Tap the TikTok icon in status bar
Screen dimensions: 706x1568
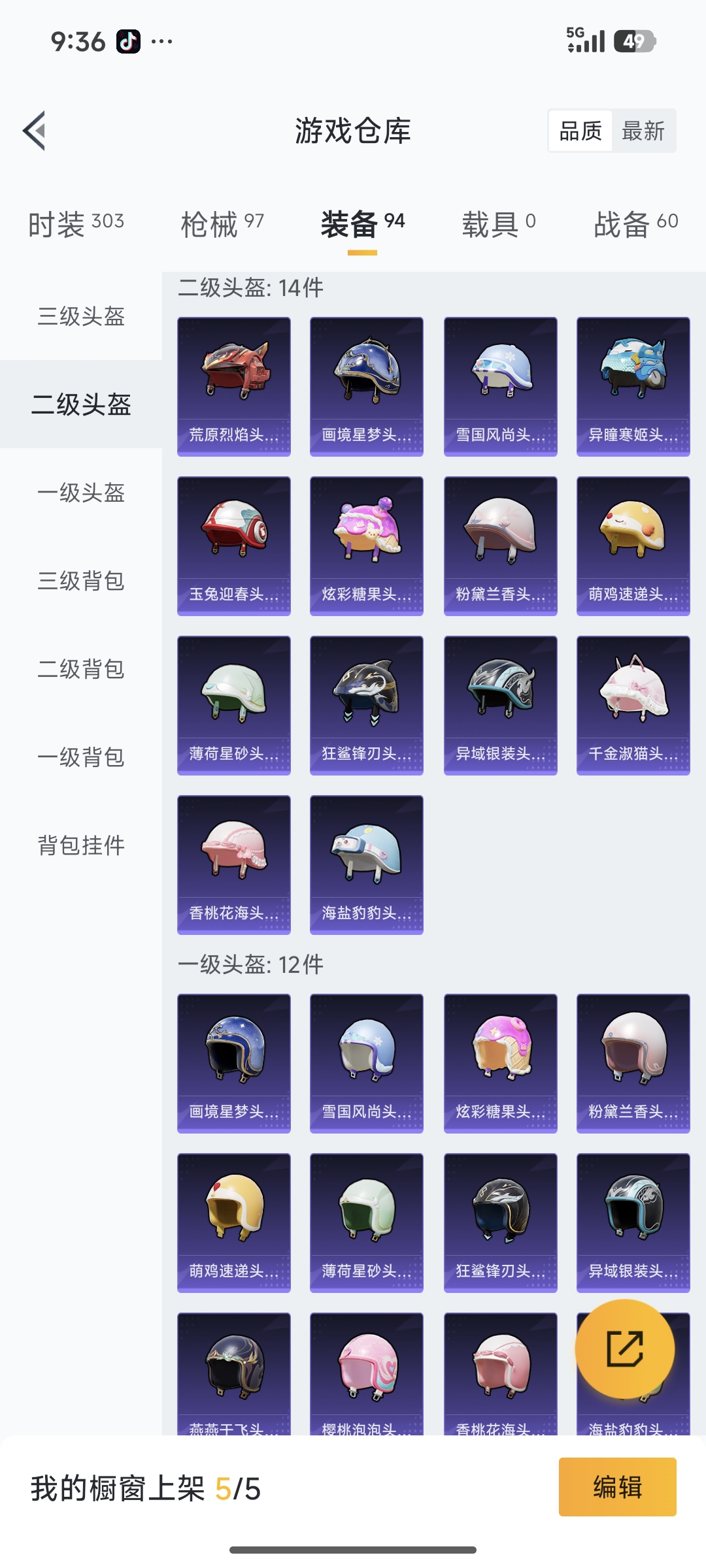click(x=128, y=41)
